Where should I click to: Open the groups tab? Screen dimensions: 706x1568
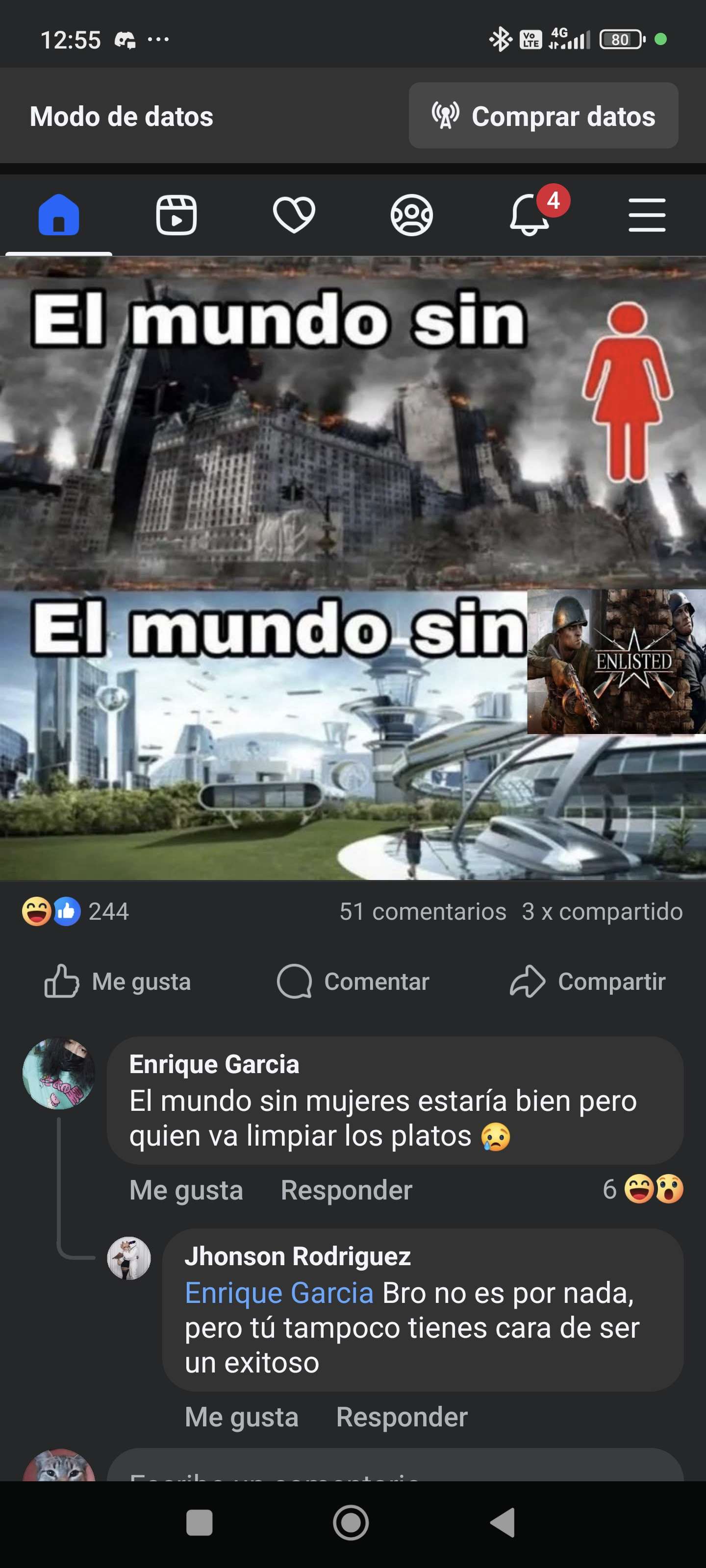point(411,215)
